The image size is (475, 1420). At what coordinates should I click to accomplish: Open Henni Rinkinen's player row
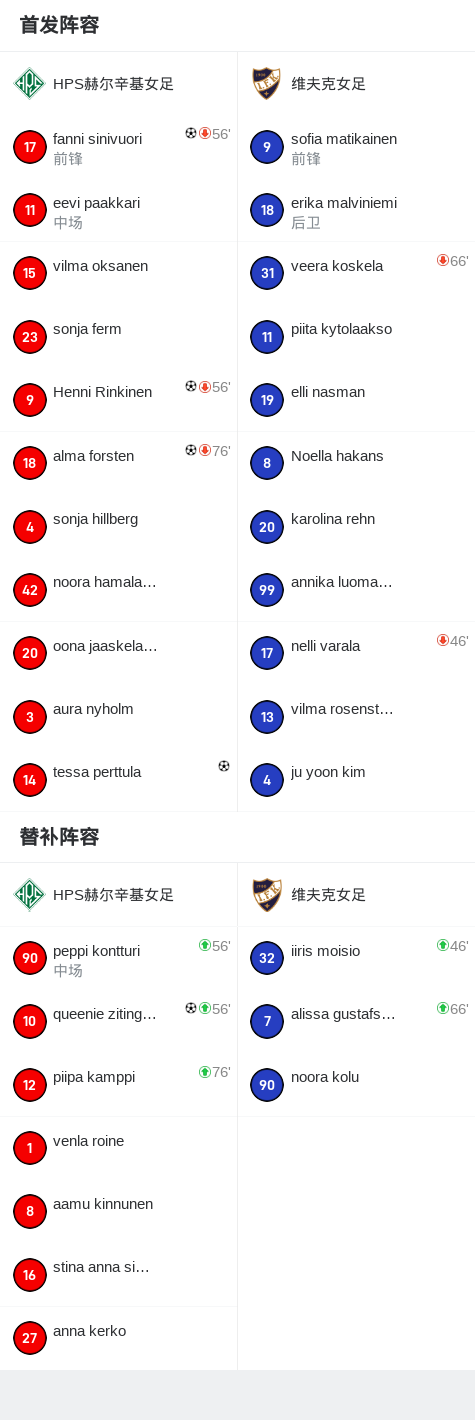point(118,400)
